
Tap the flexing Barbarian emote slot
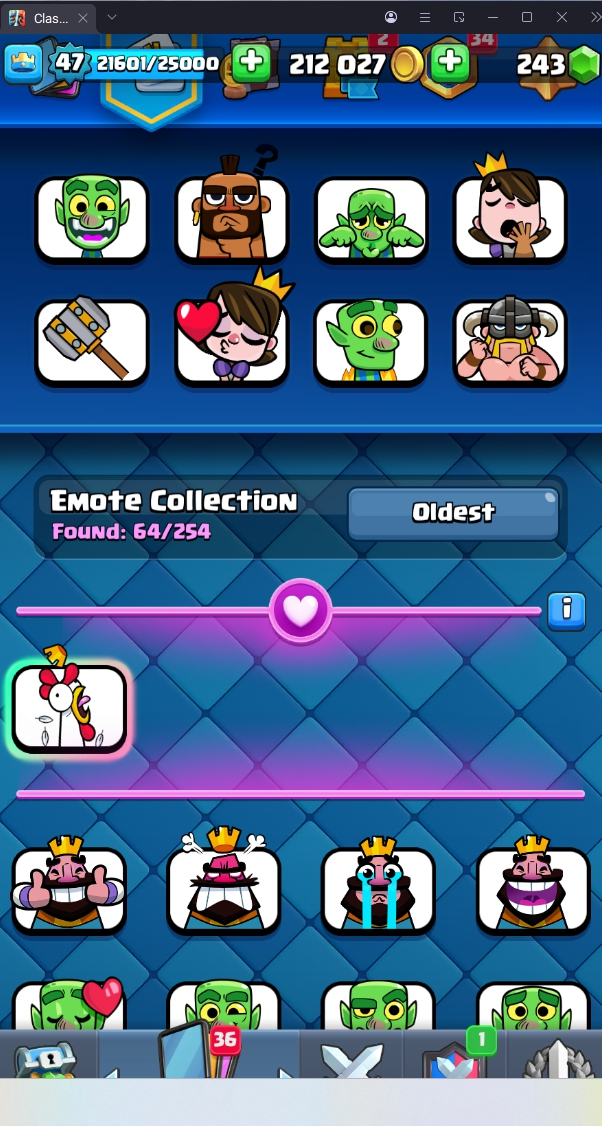coord(510,343)
